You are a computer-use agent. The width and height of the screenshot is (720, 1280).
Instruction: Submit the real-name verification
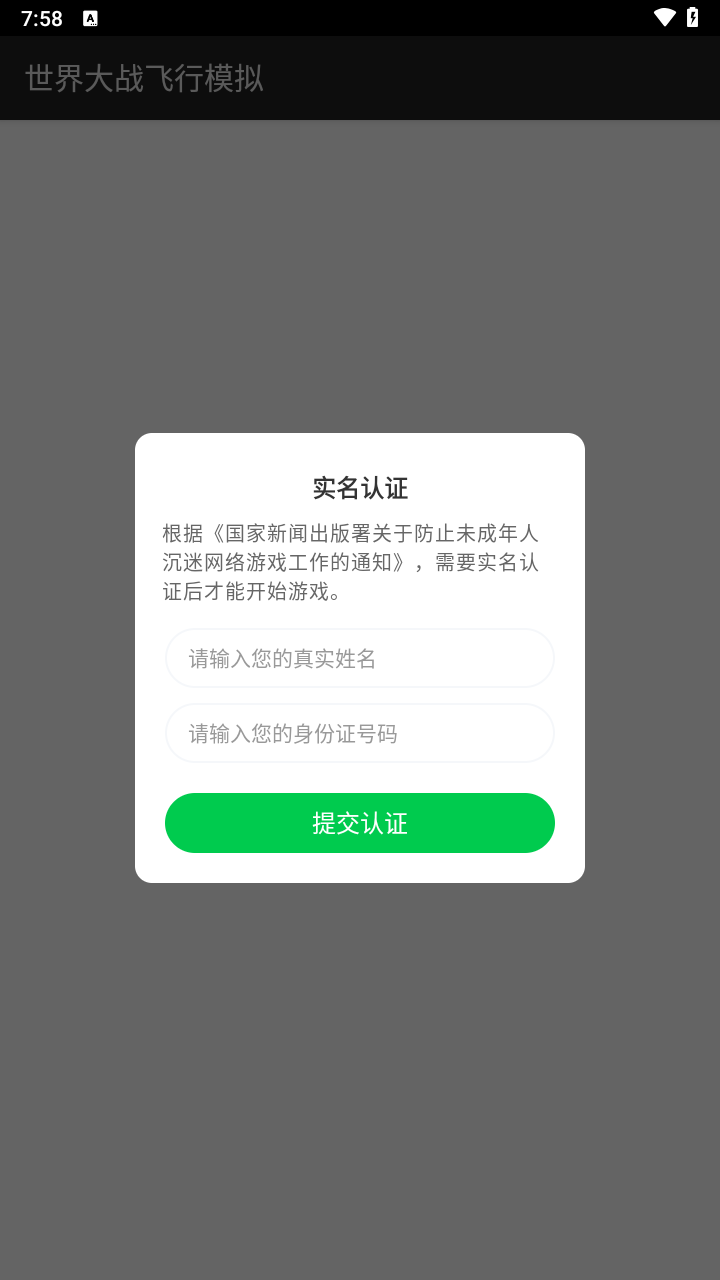pyautogui.click(x=360, y=823)
